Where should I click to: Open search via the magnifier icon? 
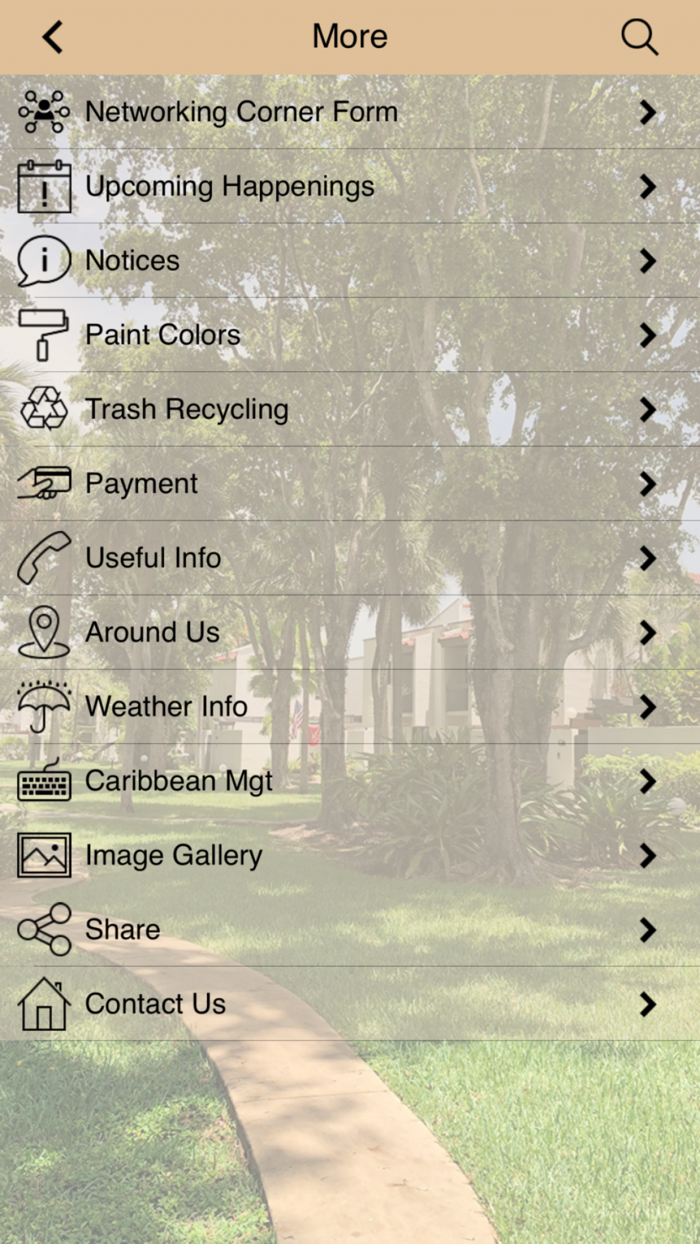pyautogui.click(x=639, y=37)
